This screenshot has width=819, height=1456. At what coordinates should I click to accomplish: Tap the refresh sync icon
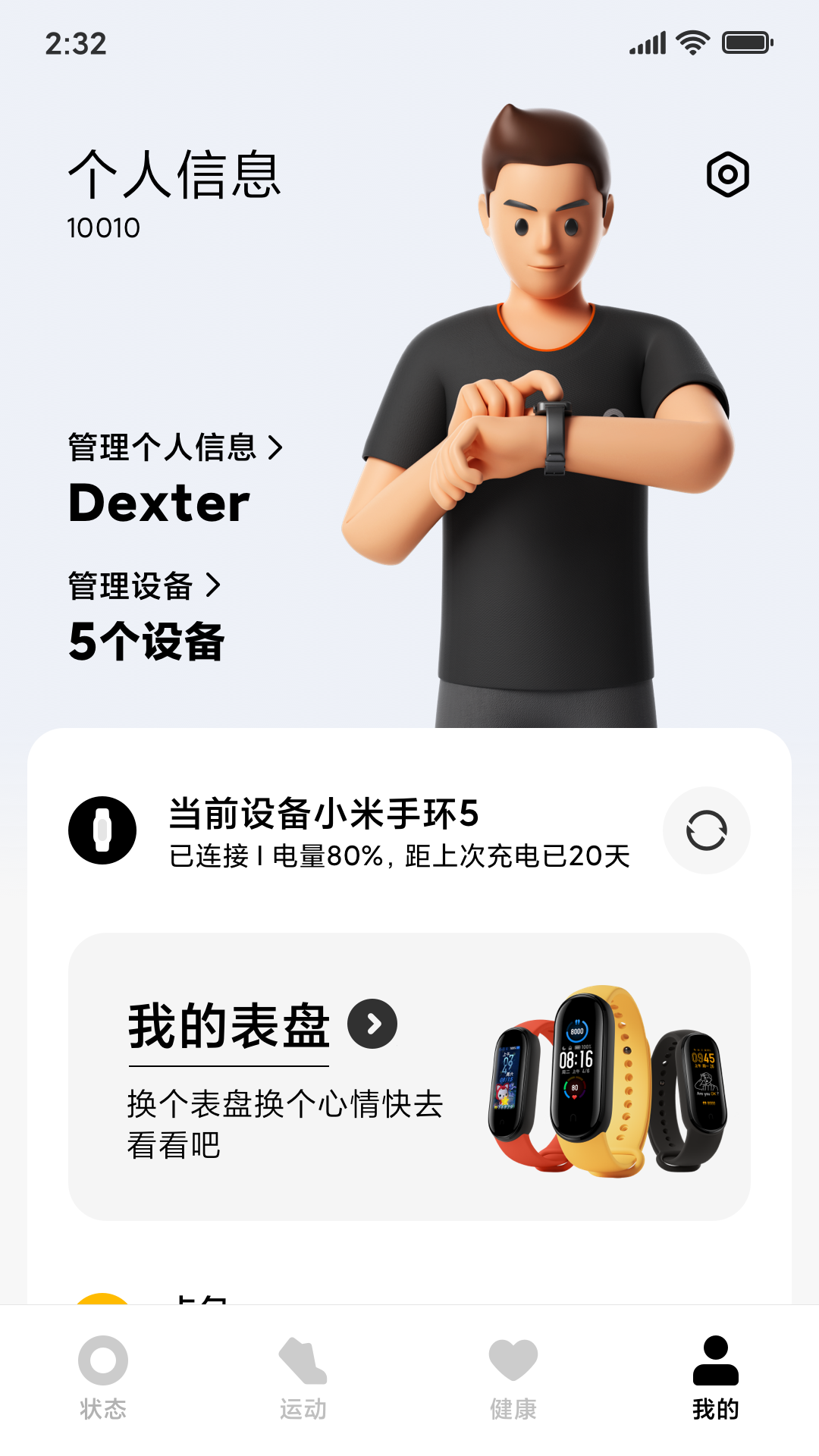point(706,830)
